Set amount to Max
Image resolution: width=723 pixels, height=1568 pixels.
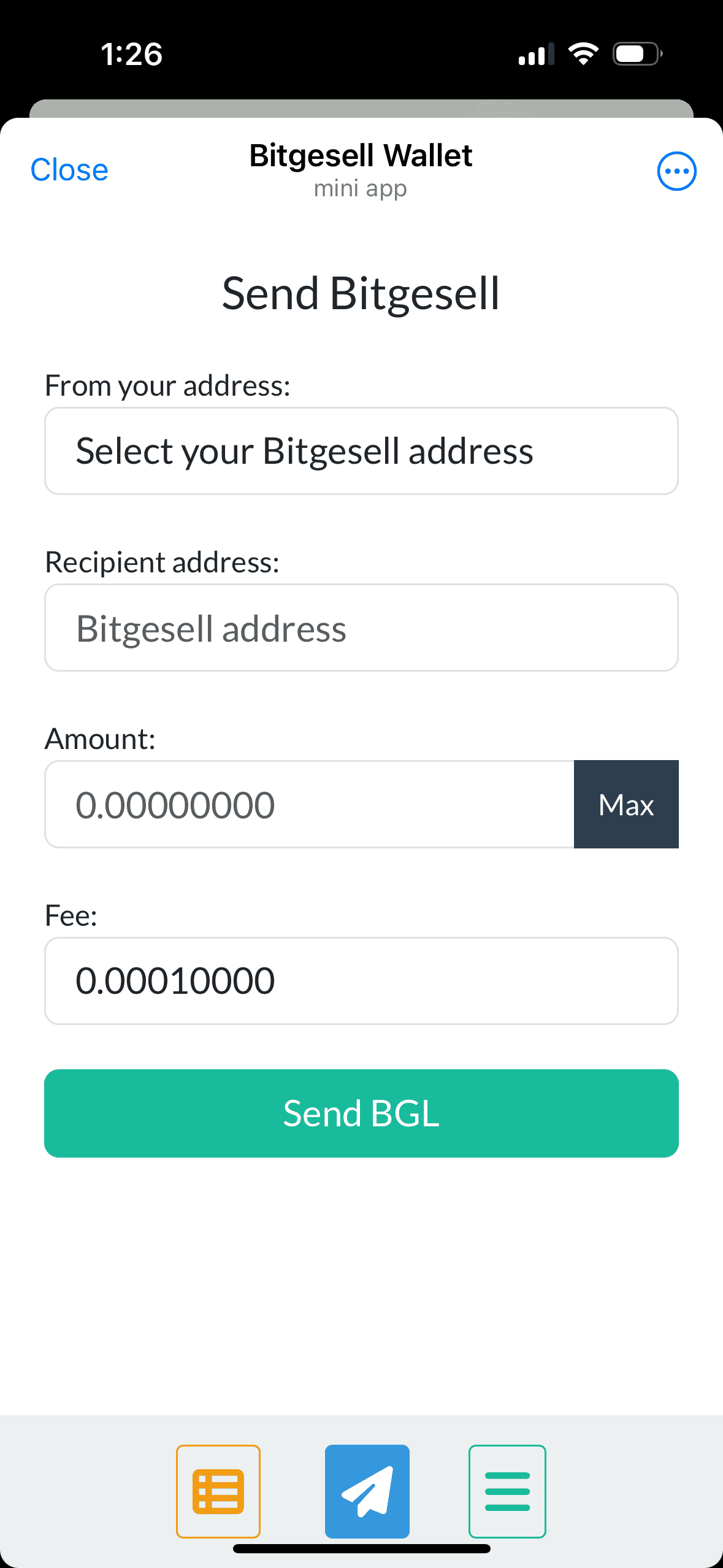click(626, 804)
